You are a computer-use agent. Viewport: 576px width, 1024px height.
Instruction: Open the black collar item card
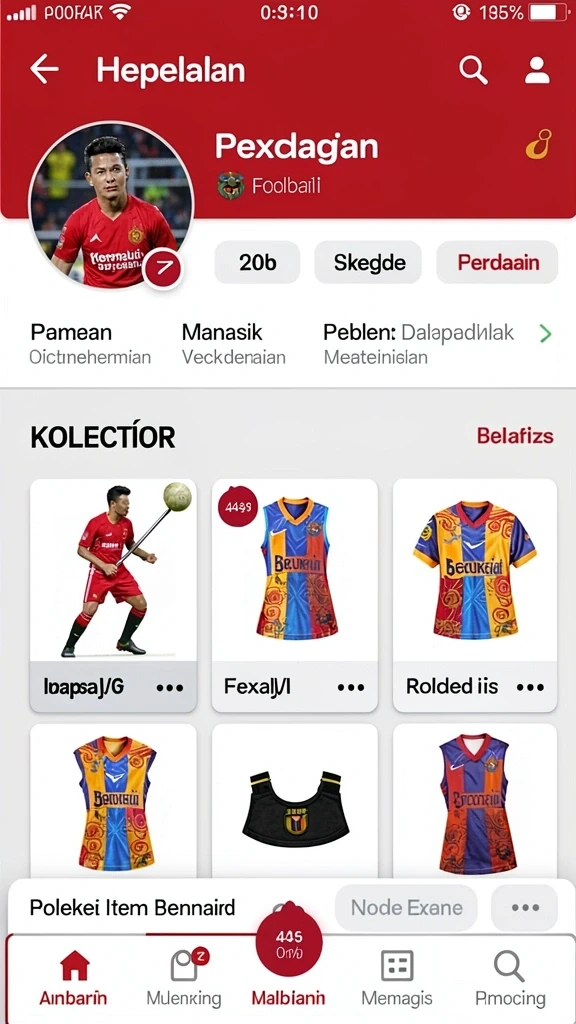295,802
